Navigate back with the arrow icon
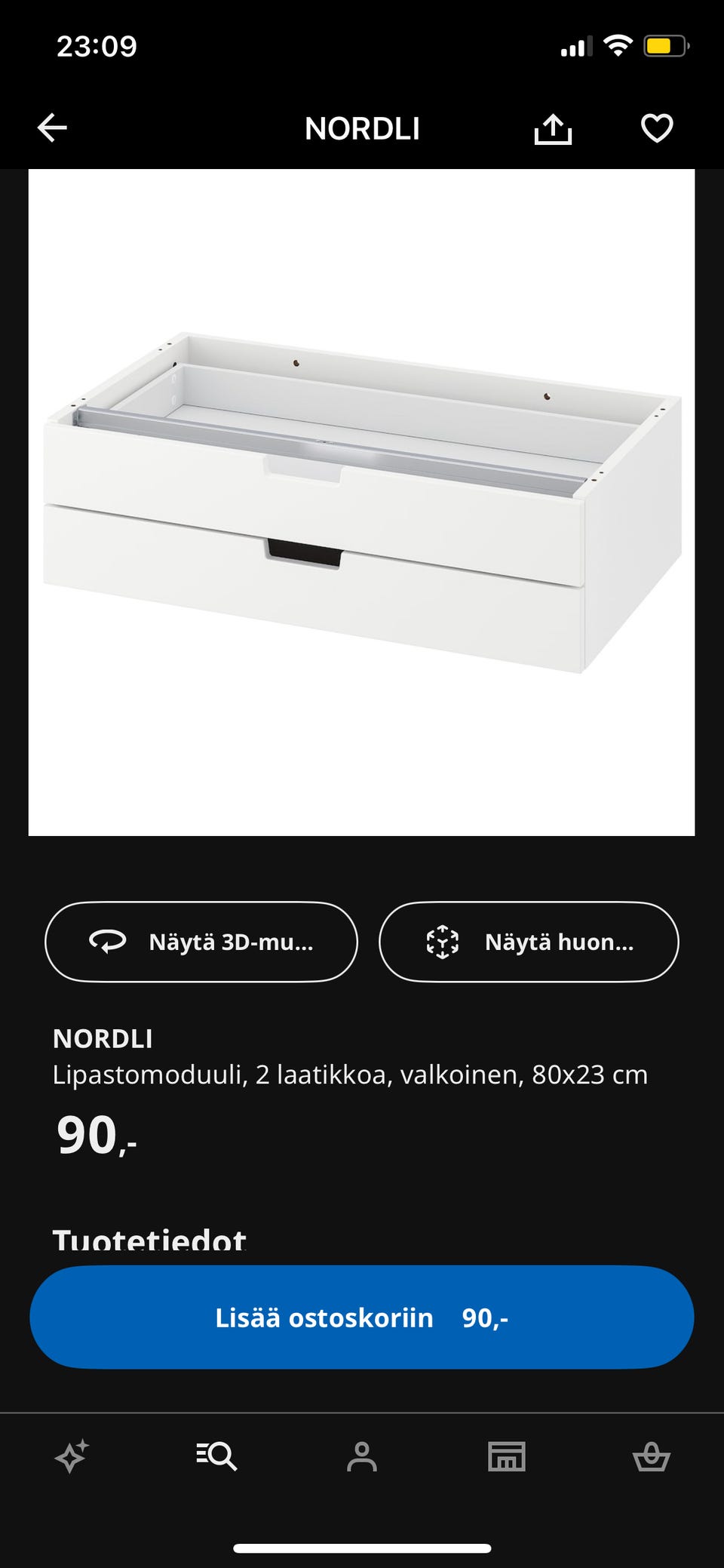This screenshot has width=724, height=1568. pos(52,128)
